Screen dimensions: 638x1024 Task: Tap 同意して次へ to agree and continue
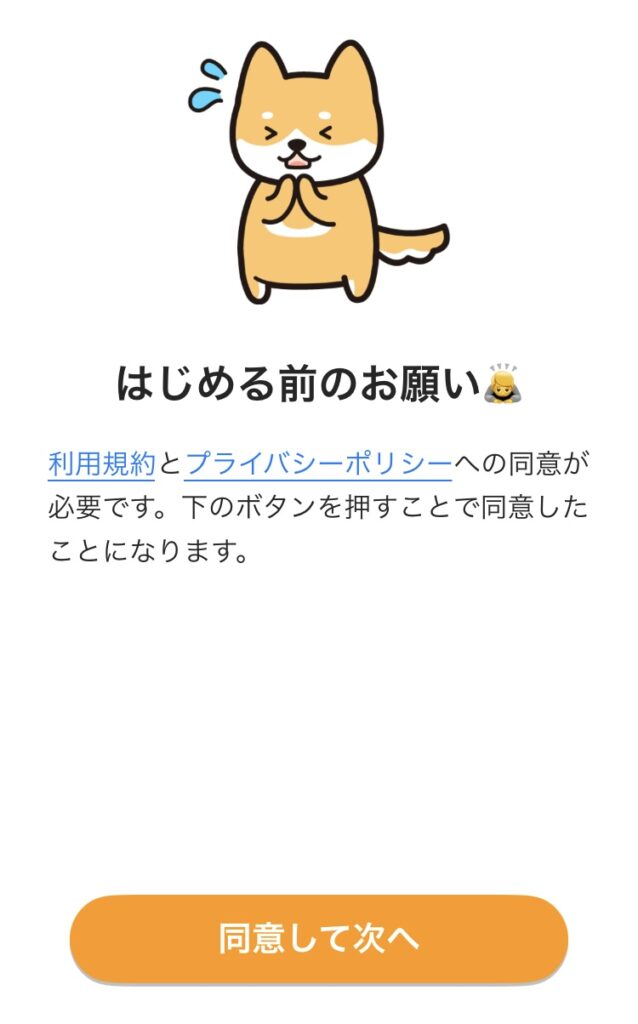[318, 939]
